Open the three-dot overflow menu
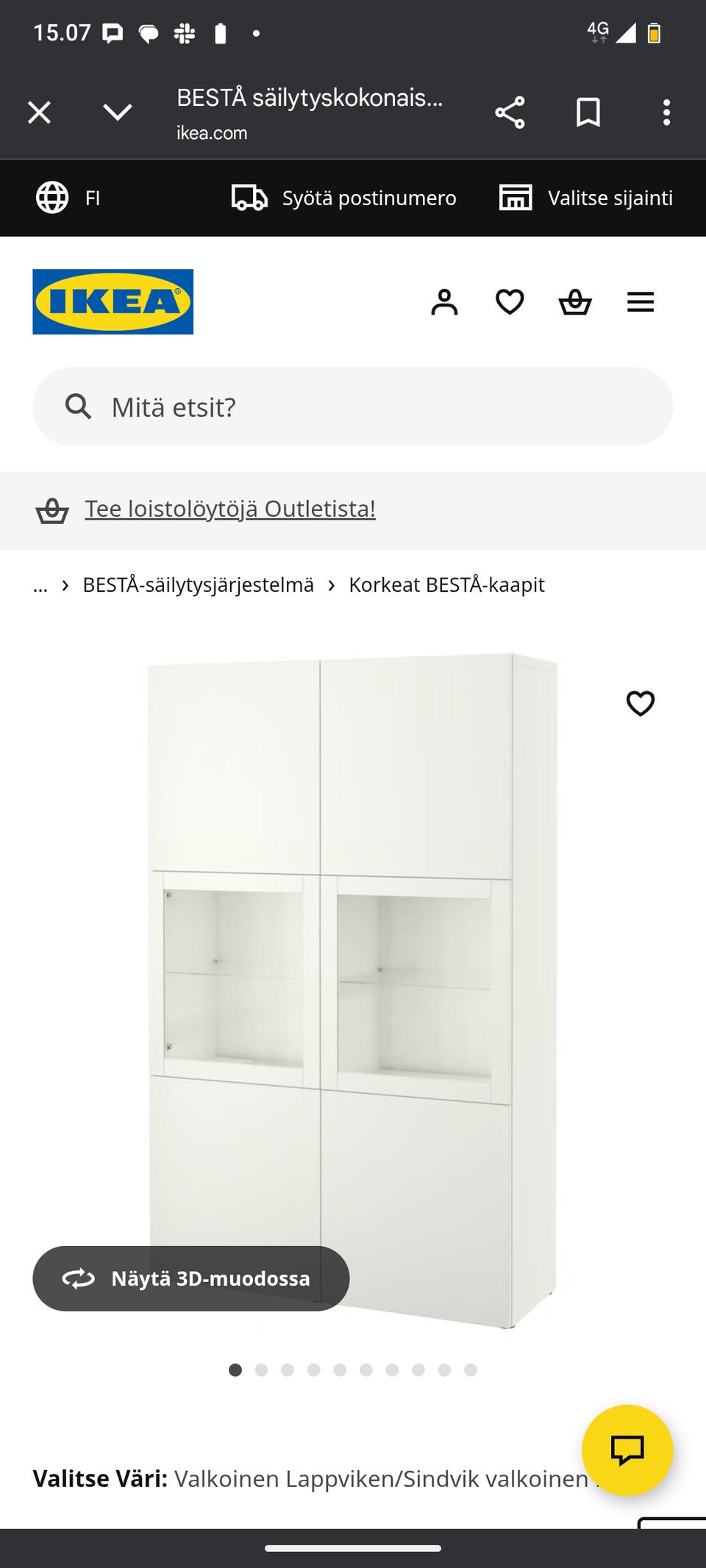The height and width of the screenshot is (1568, 706). click(x=667, y=112)
